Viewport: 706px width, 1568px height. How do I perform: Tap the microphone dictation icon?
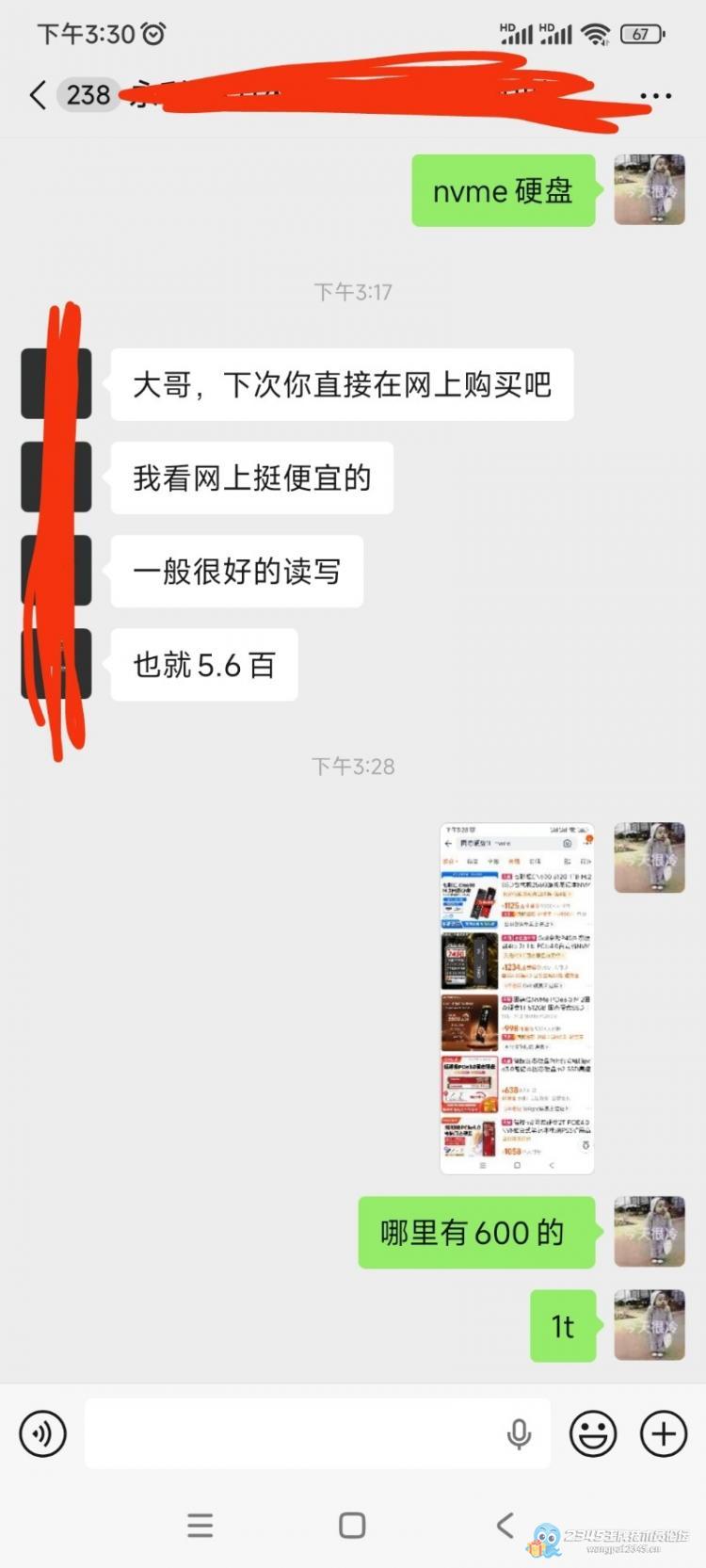point(519,1433)
